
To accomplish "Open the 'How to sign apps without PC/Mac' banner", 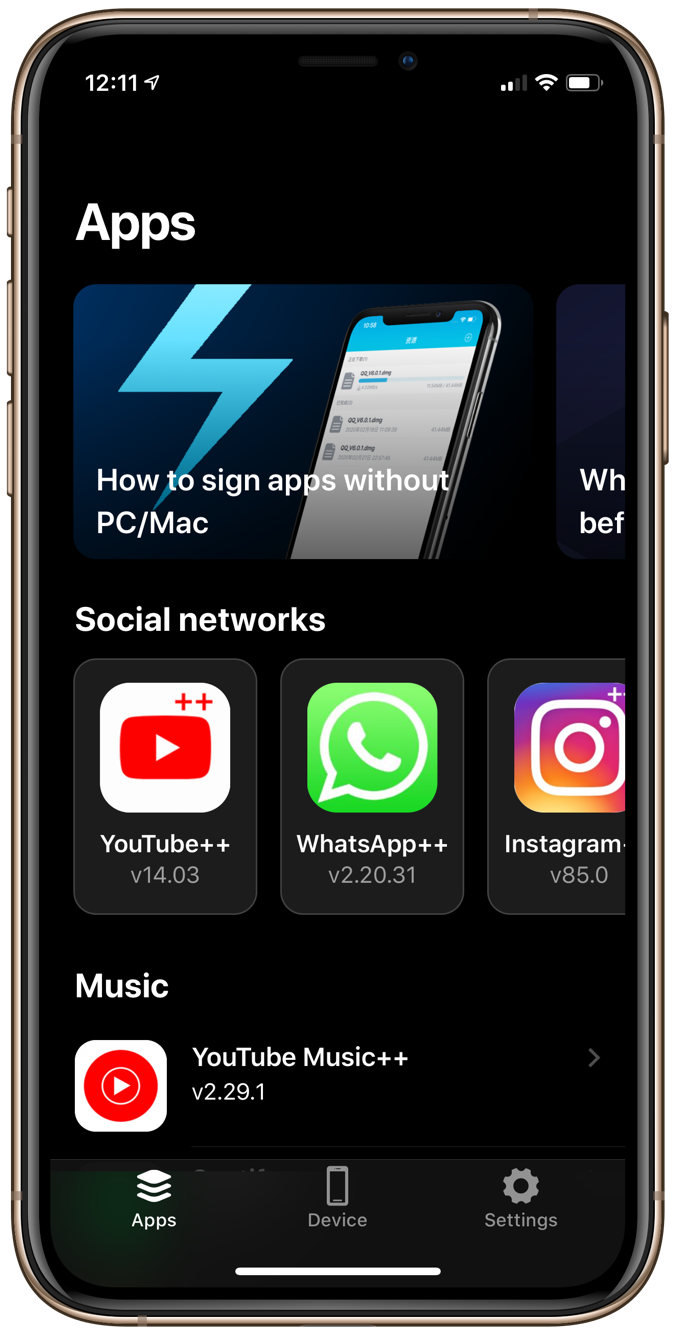I will (302, 421).
